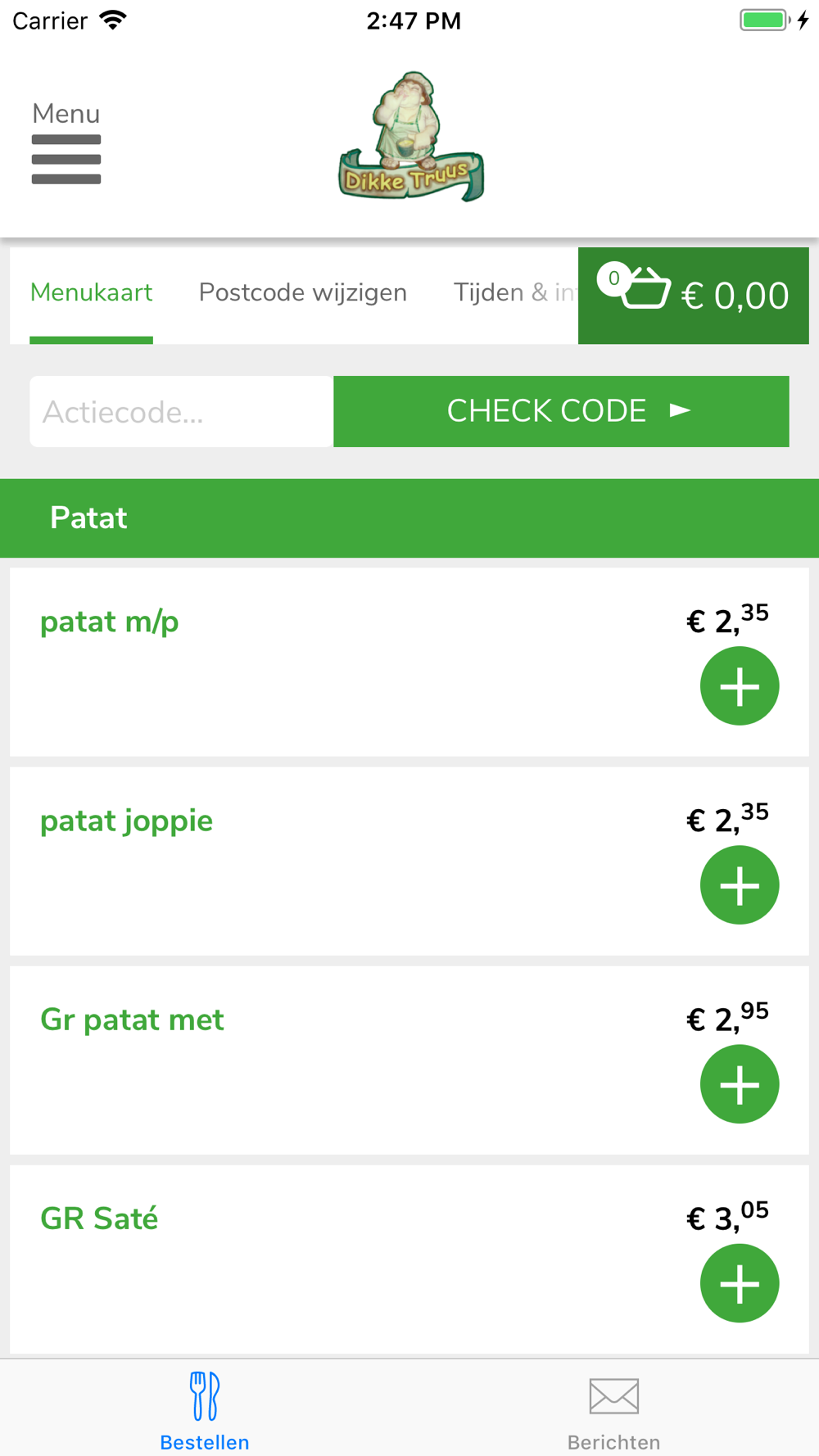This screenshot has width=819, height=1456.
Task: Open the Tijden & info tab
Action: (x=515, y=292)
